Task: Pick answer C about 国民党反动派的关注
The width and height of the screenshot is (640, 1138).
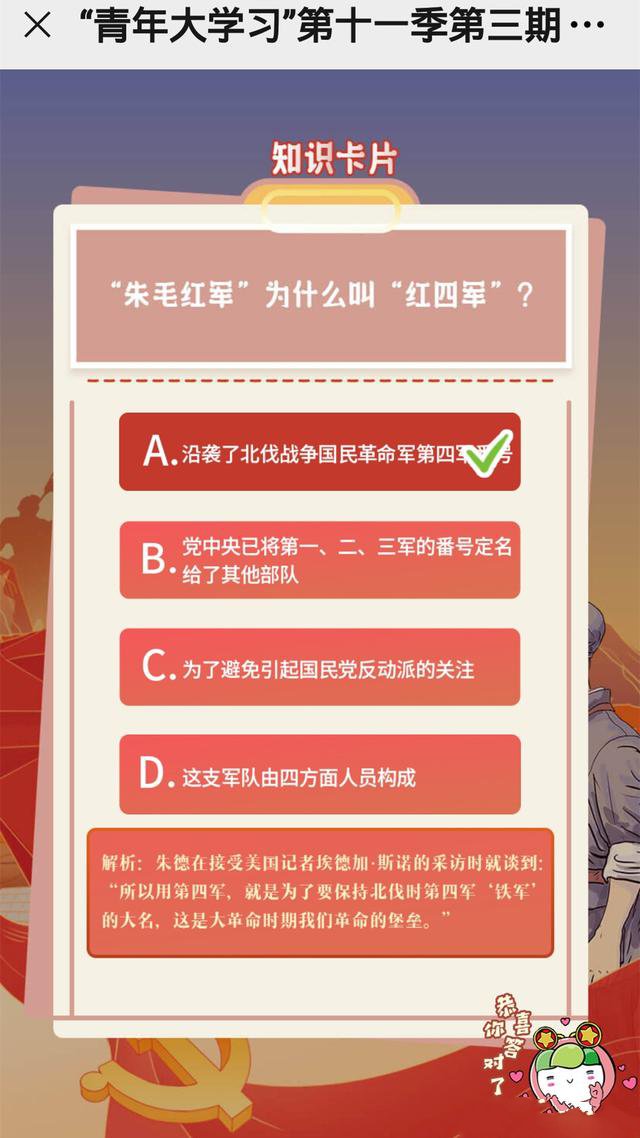Action: coord(319,667)
